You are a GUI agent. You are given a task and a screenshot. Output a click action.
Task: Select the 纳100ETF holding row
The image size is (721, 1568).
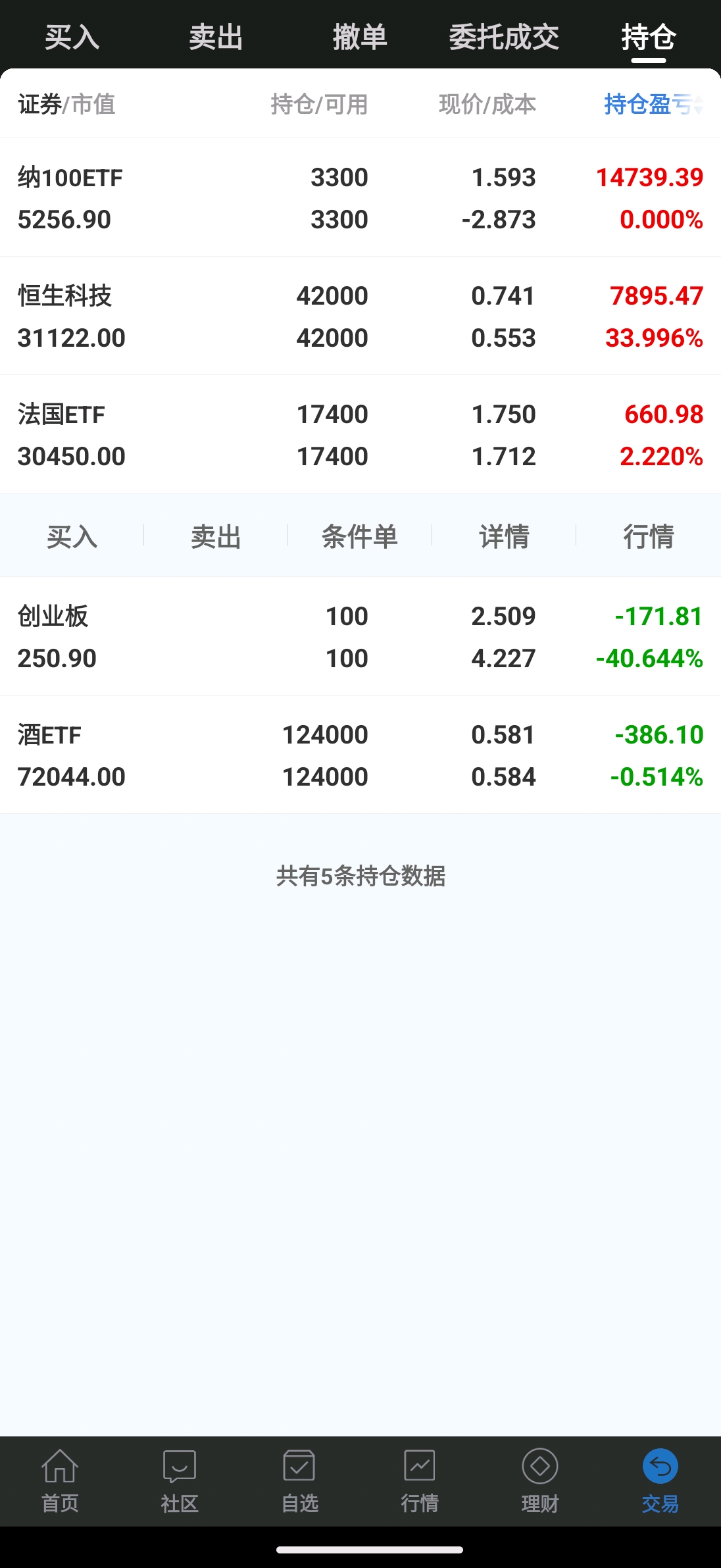pos(360,197)
